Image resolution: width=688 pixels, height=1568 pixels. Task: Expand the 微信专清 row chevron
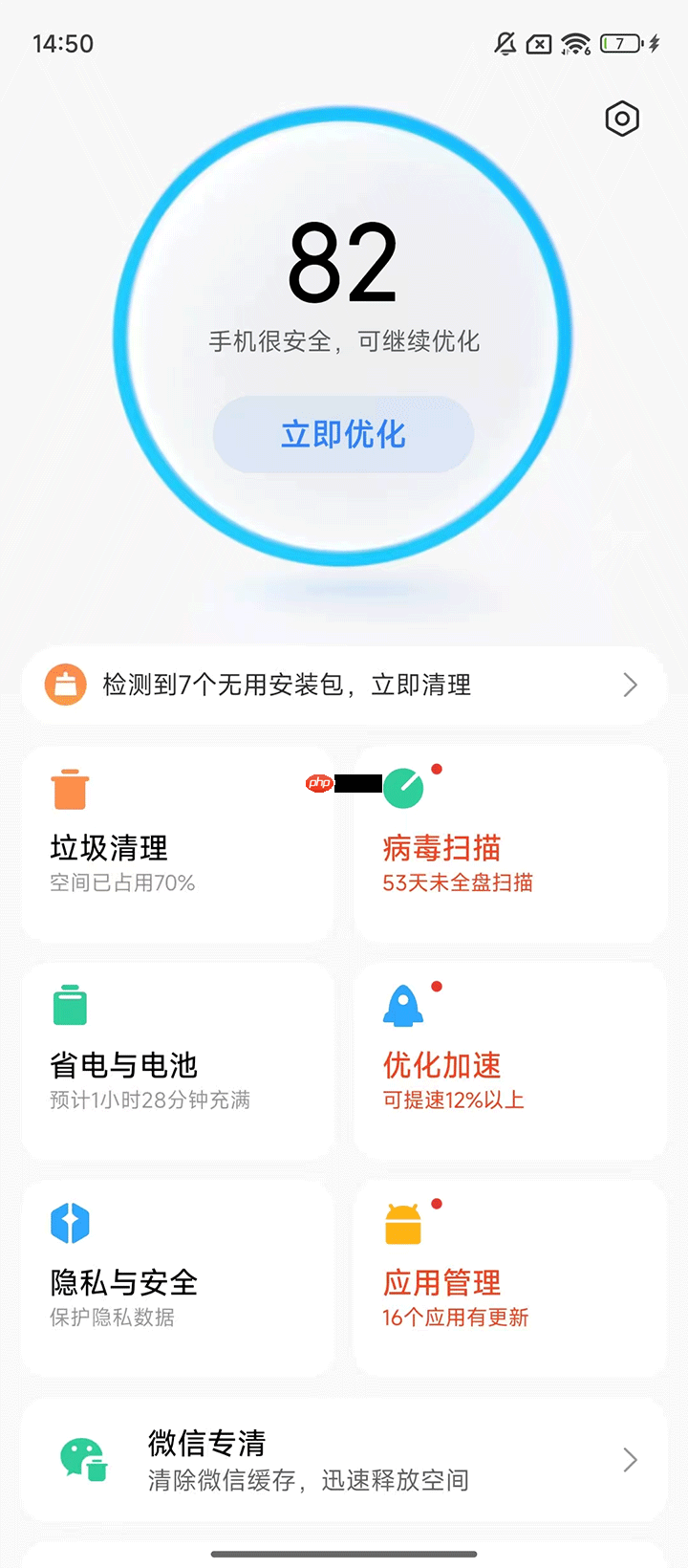[629, 1461]
